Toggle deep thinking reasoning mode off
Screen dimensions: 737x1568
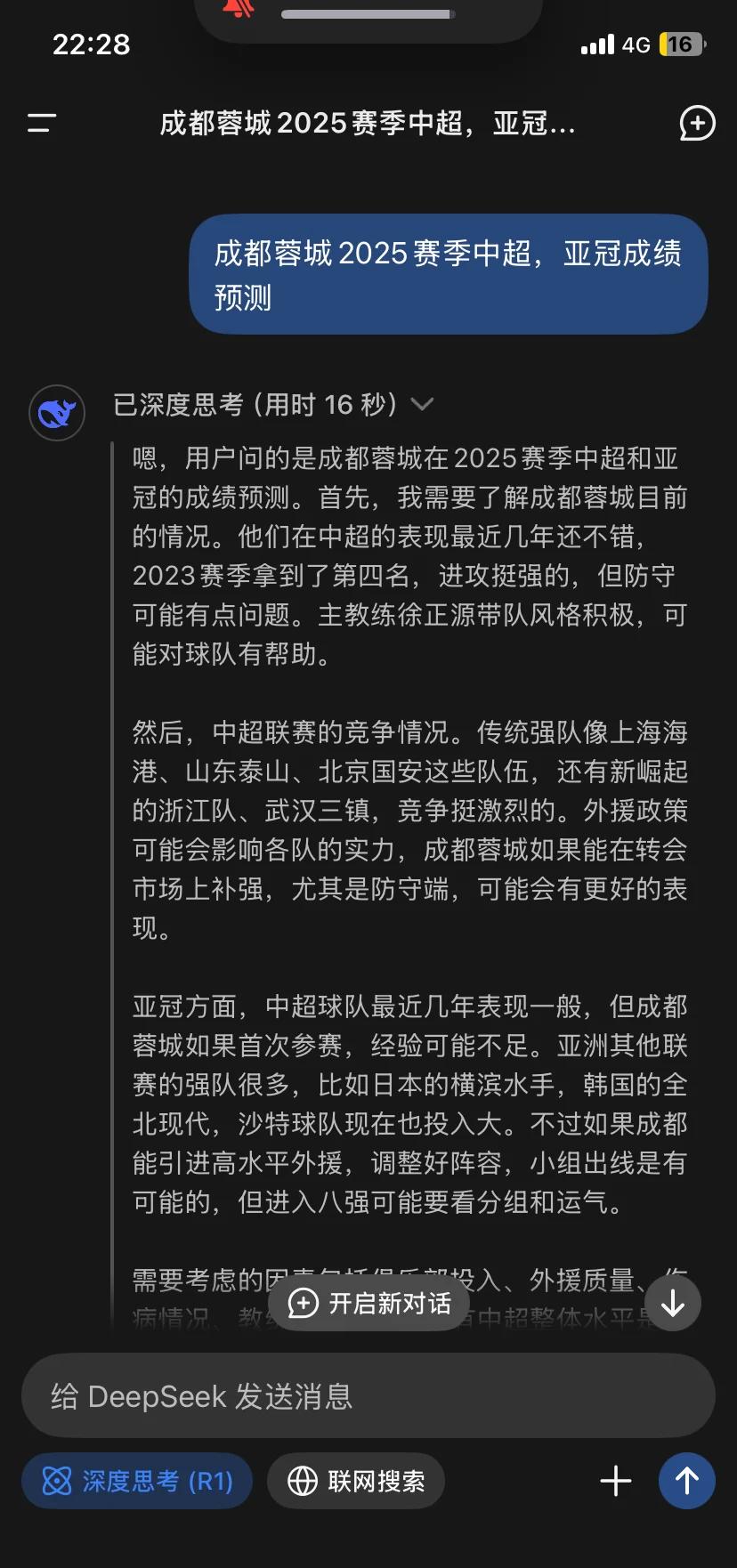coord(135,1480)
